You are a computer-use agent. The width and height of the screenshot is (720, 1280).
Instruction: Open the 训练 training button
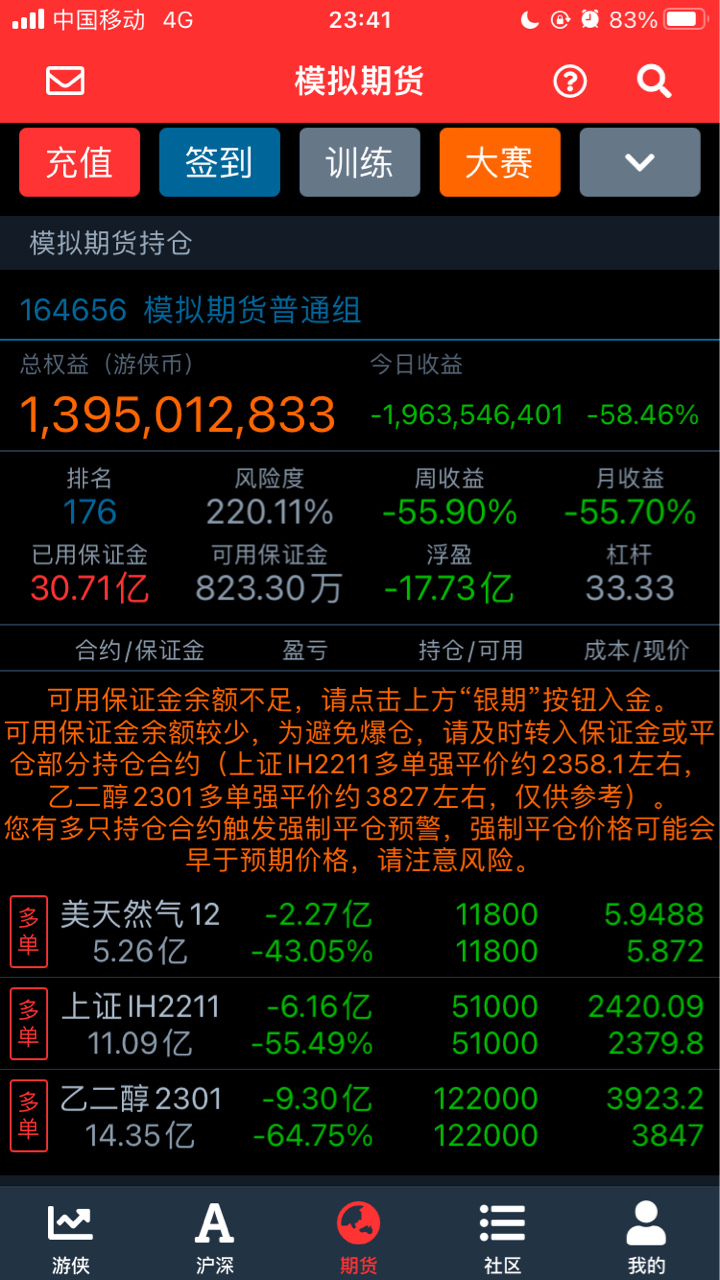pos(360,162)
